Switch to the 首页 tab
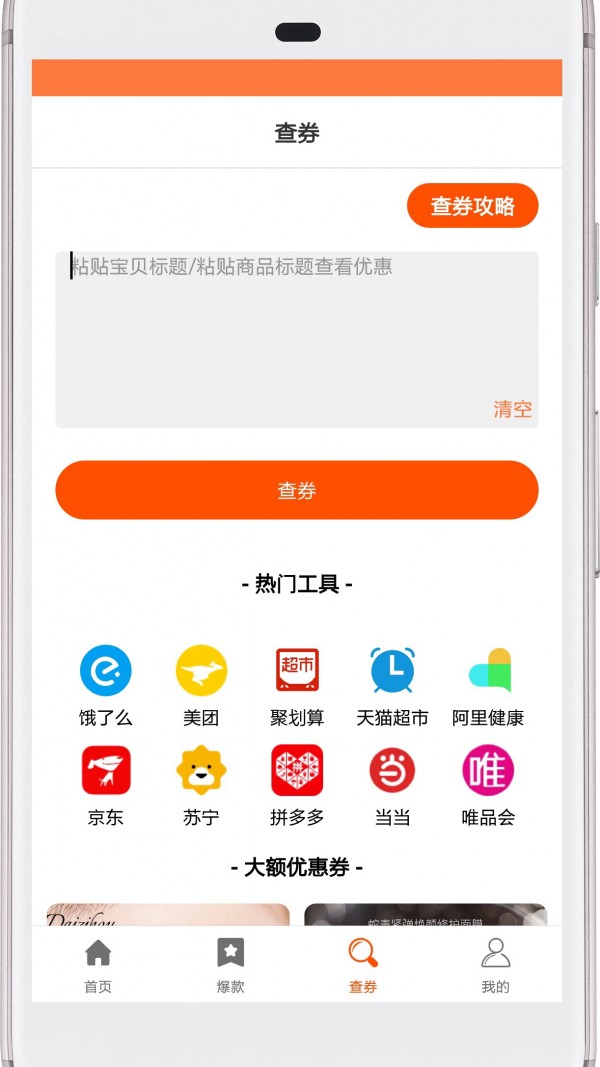The width and height of the screenshot is (600, 1067). click(x=98, y=965)
